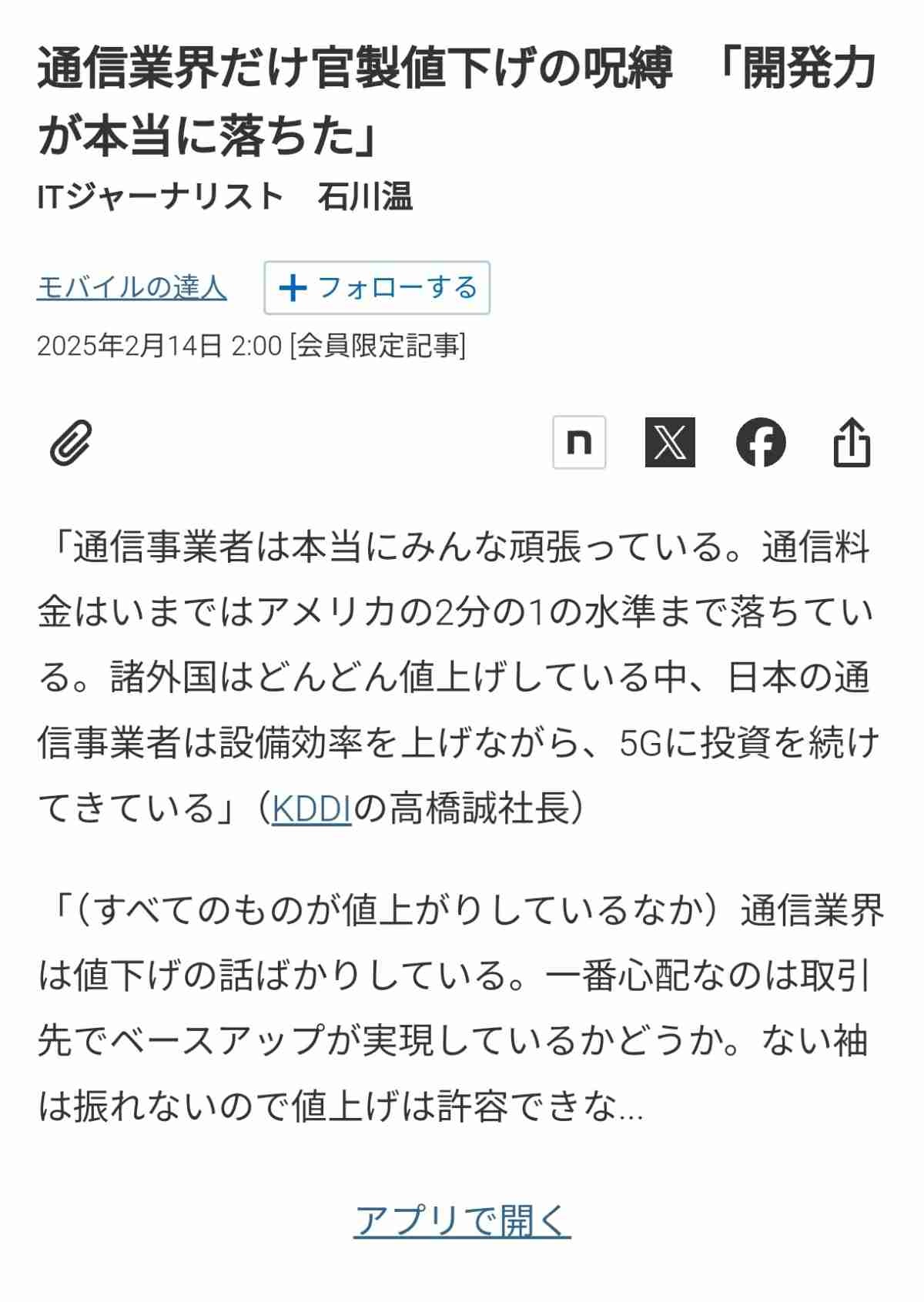Viewport: 924px width, 1302px height.
Task: Share this article on X
Action: 670,442
